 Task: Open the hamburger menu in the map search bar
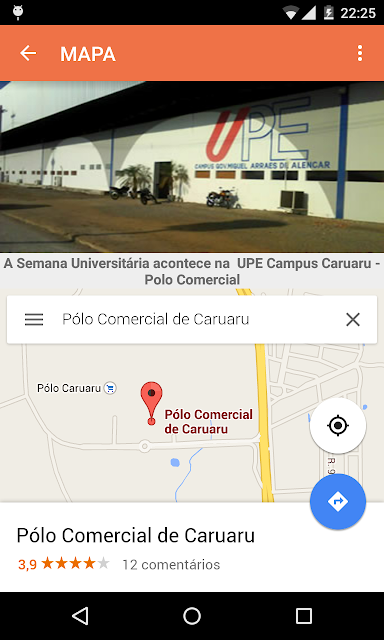(34, 320)
